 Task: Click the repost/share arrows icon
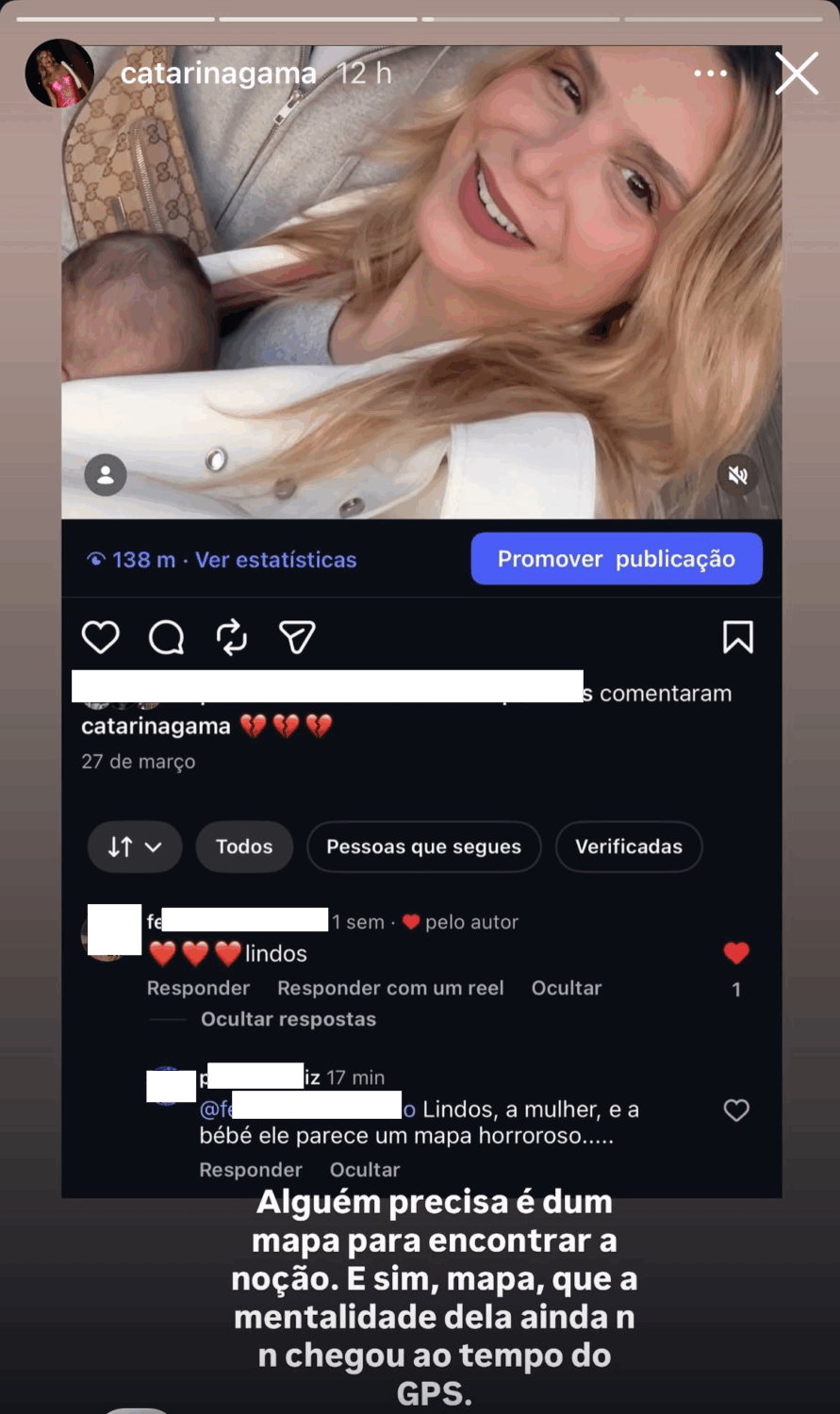pos(232,637)
